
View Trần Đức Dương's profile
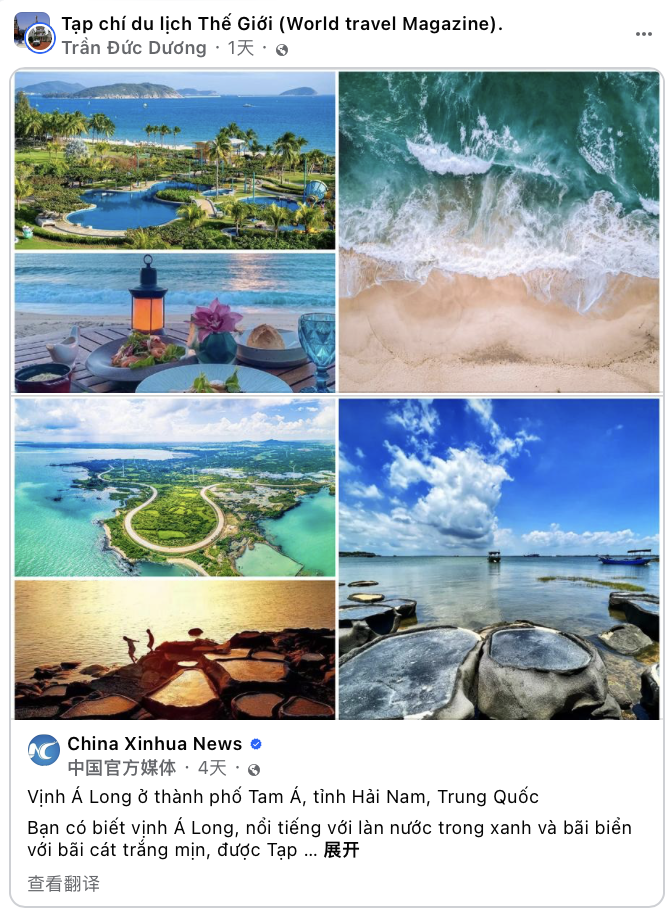(134, 47)
